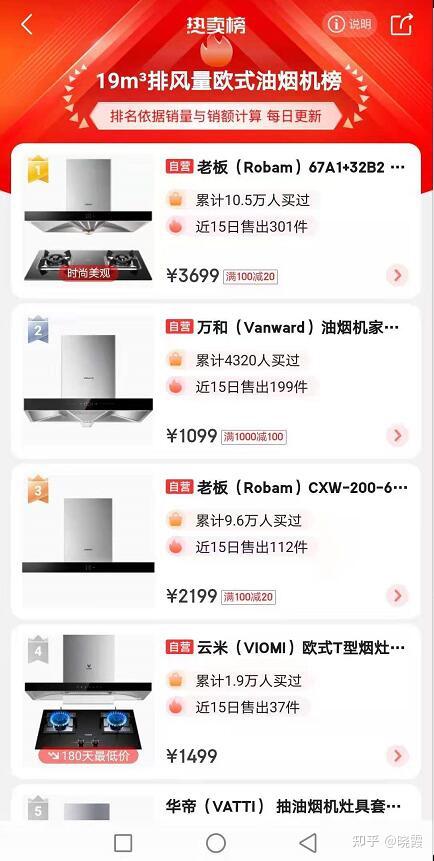Viewport: 434px width, 861px height.
Task: Tap the arrow next to the ¥2199 price
Action: coord(397,596)
